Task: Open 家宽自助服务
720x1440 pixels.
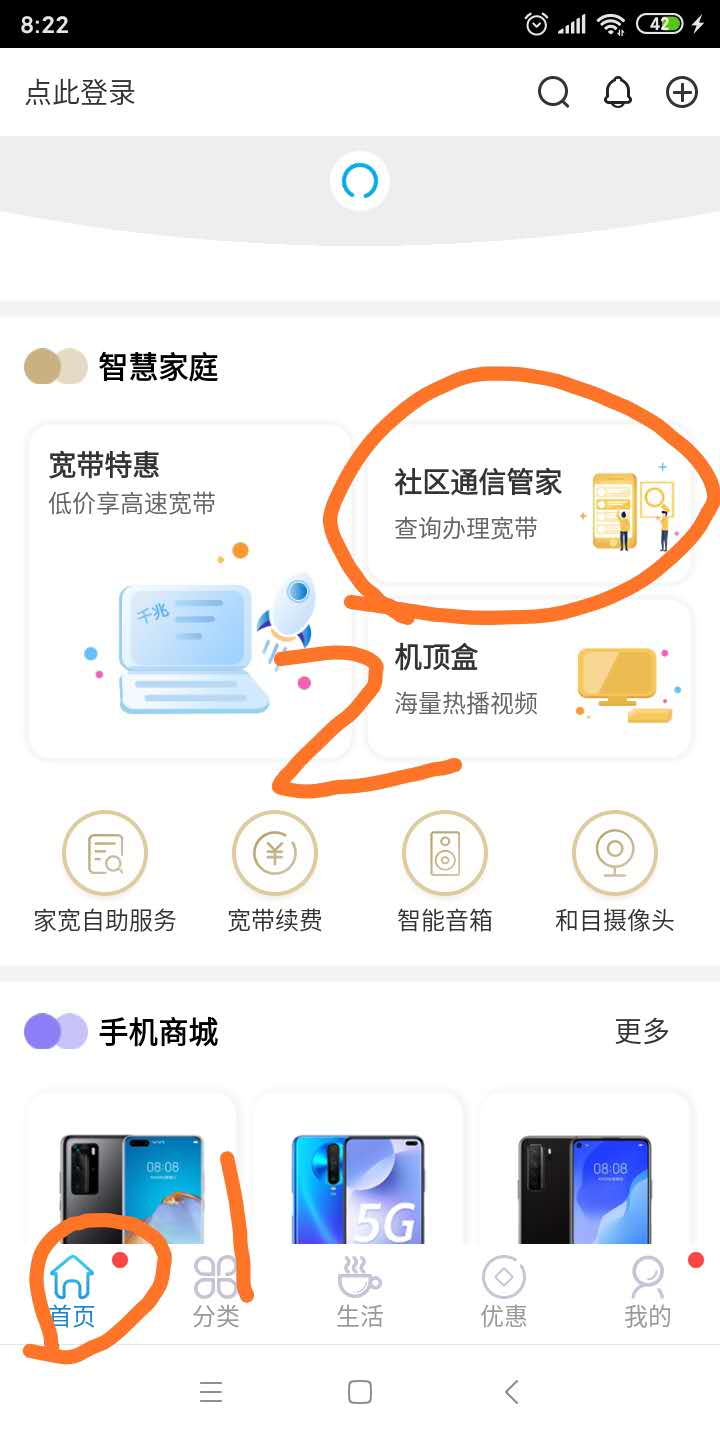Action: (105, 872)
